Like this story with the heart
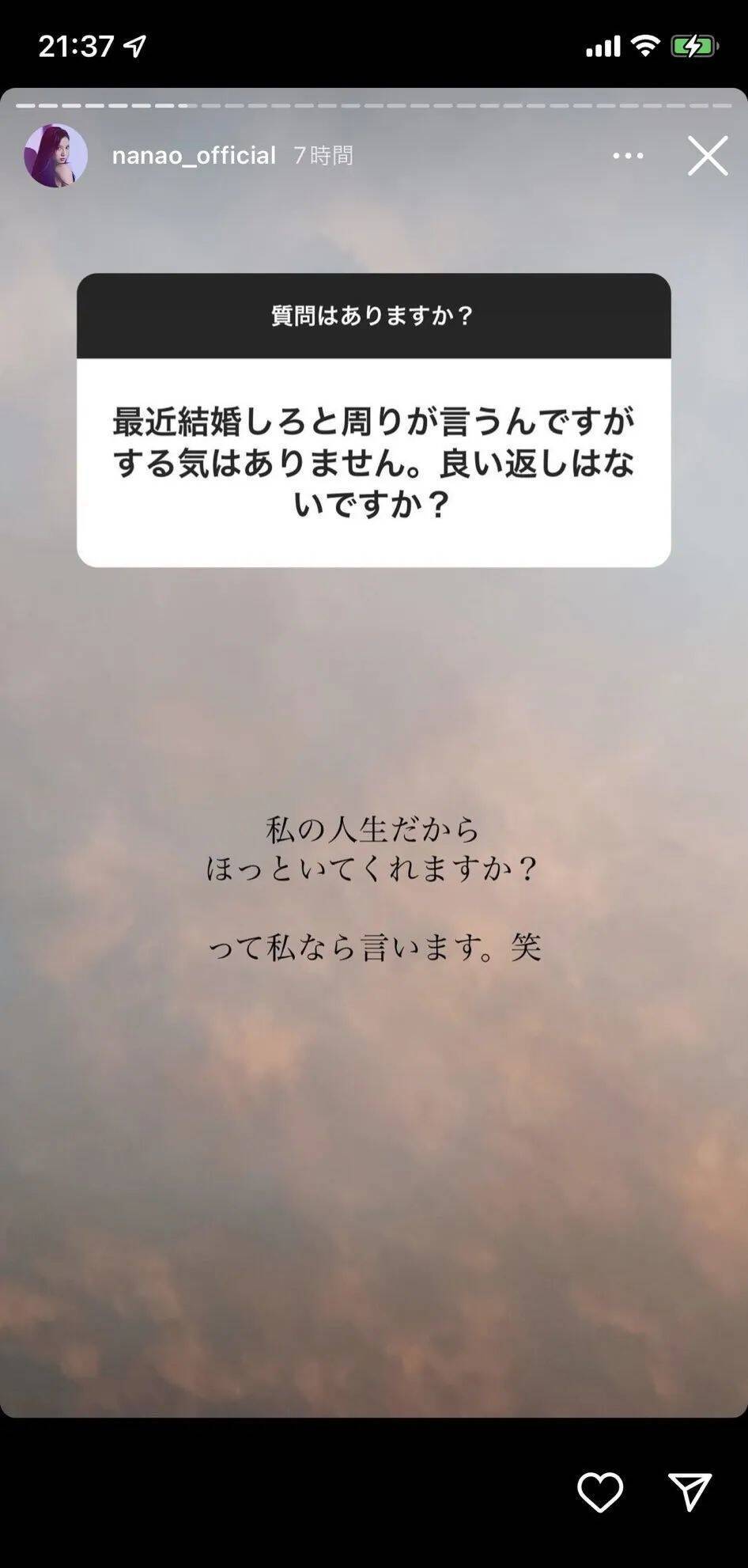The height and width of the screenshot is (1568, 748). (600, 1492)
